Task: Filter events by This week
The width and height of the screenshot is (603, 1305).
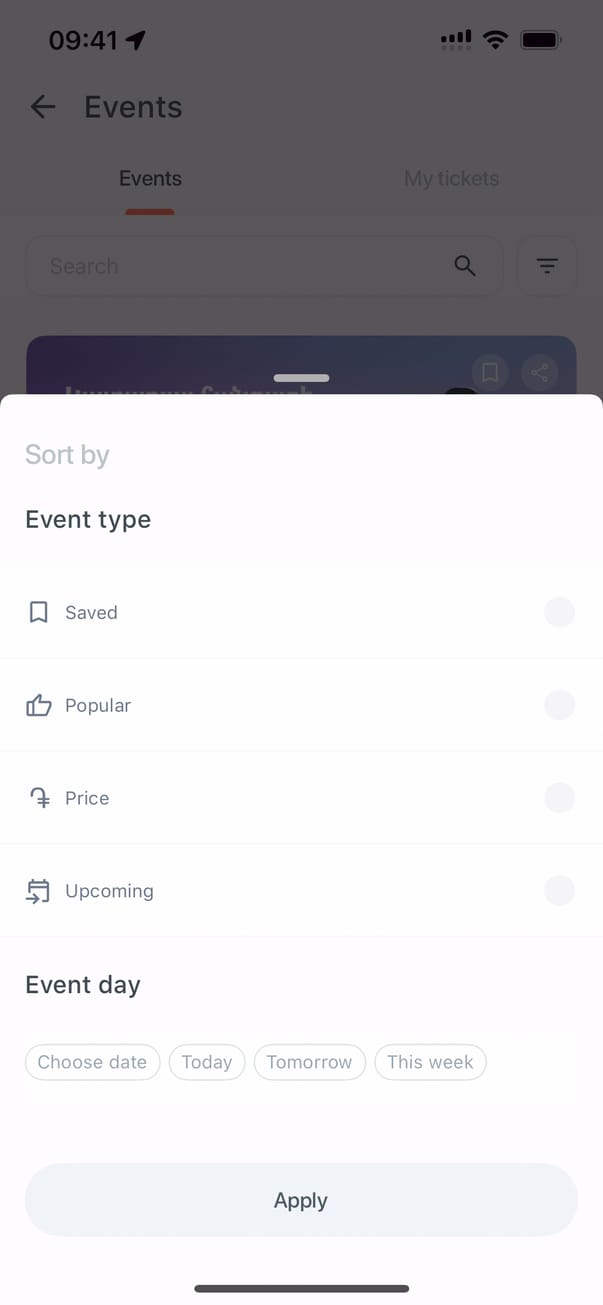Action: coord(430,1062)
